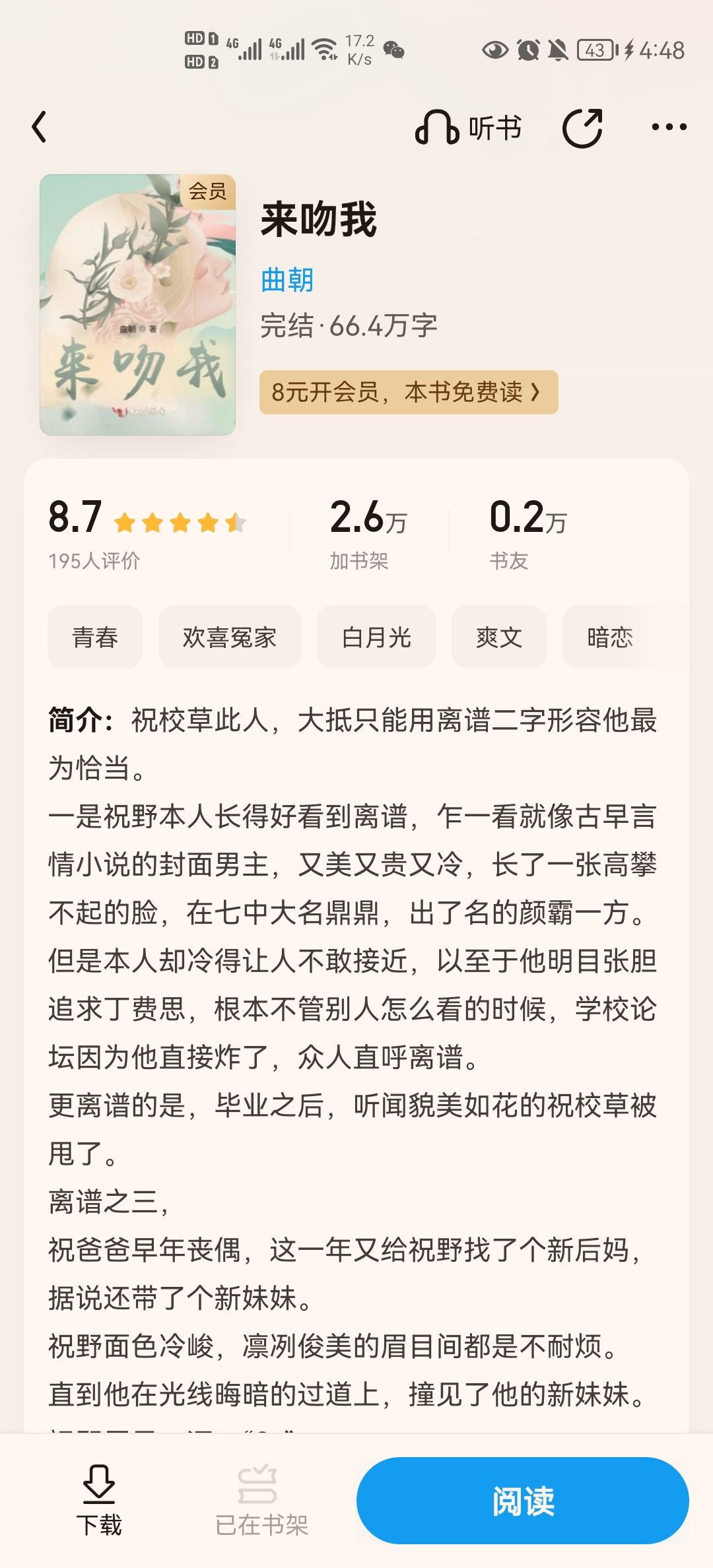Select the 青春 tag
Screen dimensions: 713x1568
(x=95, y=637)
